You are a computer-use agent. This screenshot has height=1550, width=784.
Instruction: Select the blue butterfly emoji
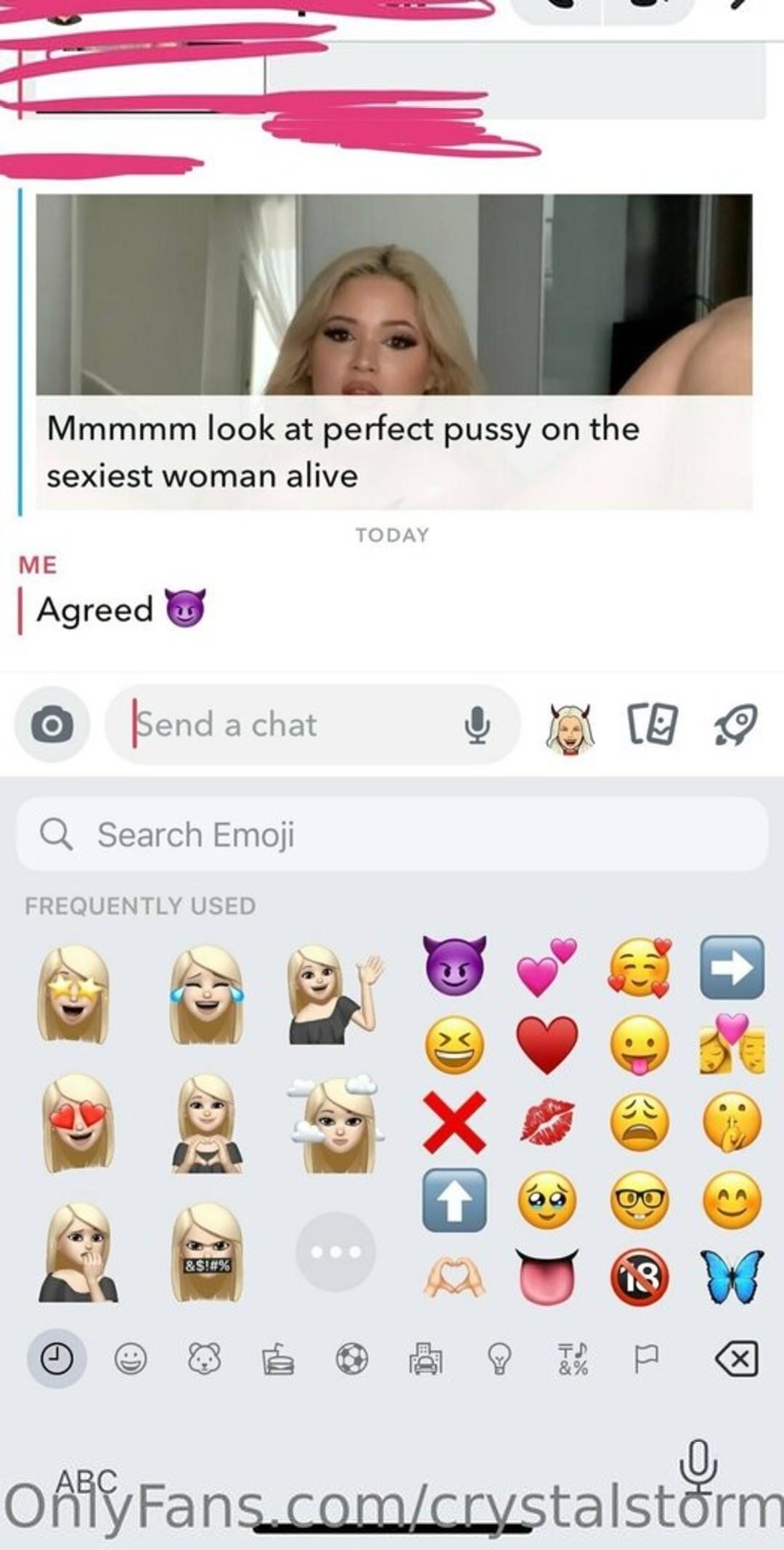point(733,1276)
